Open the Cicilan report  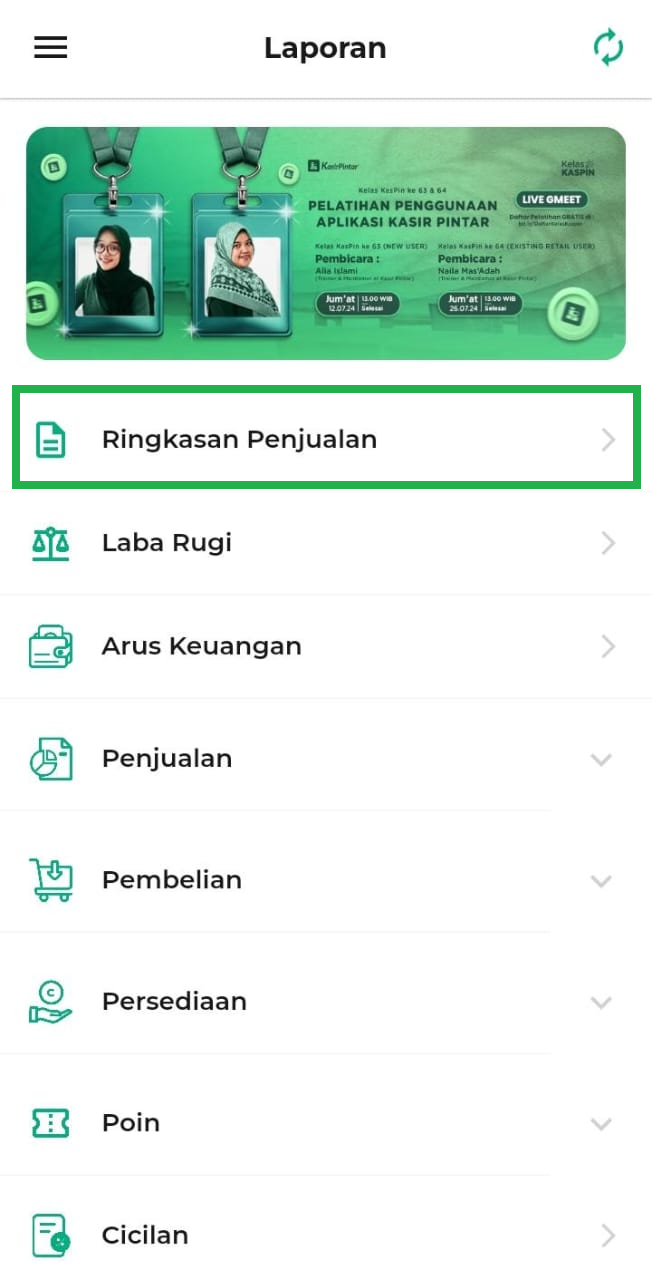click(326, 1236)
